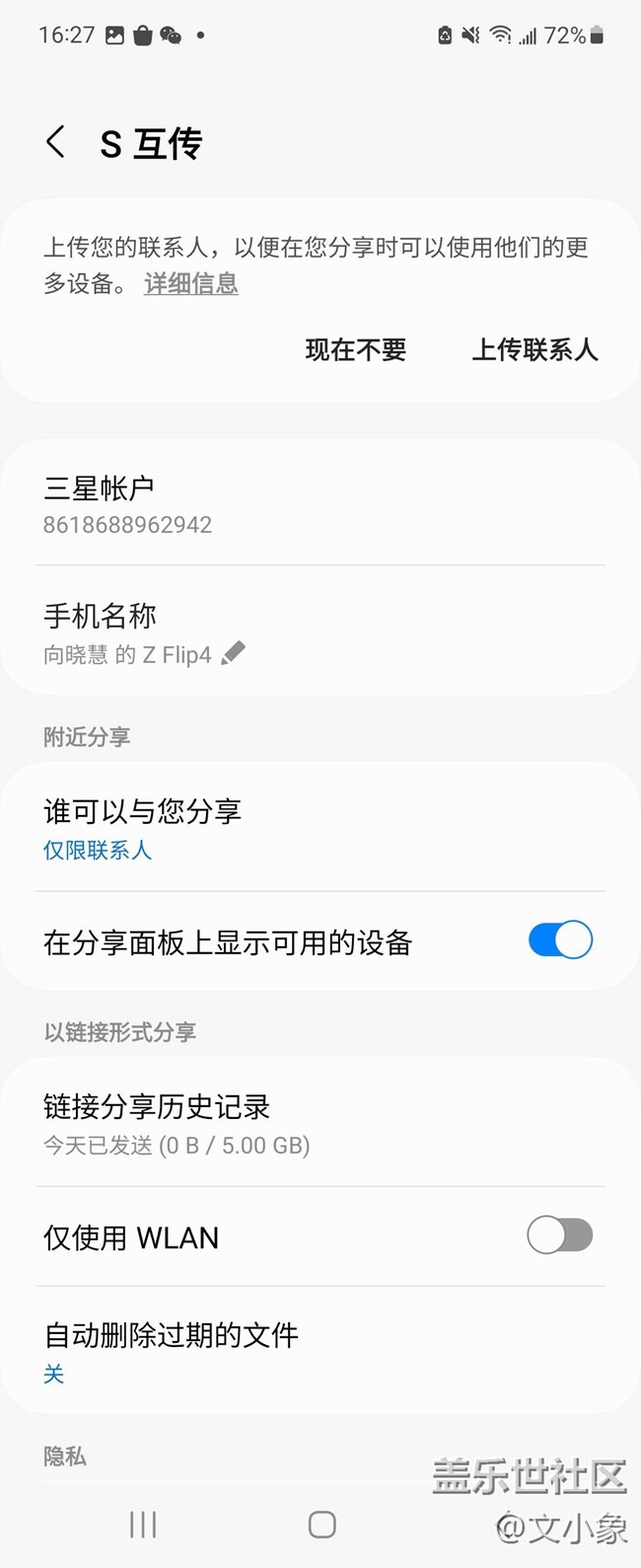Image resolution: width=641 pixels, height=1568 pixels.
Task: Open the 谁可以与您分享 setting
Action: 320,828
